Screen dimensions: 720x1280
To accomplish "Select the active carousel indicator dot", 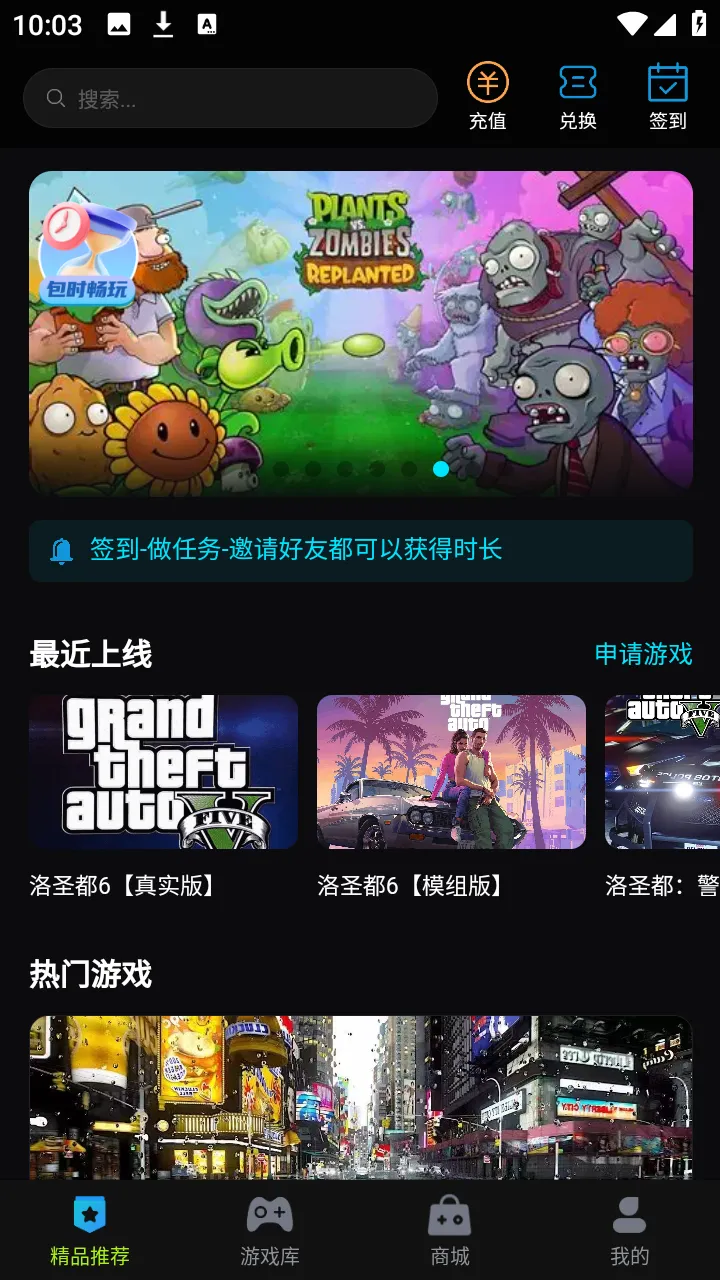I will (440, 468).
